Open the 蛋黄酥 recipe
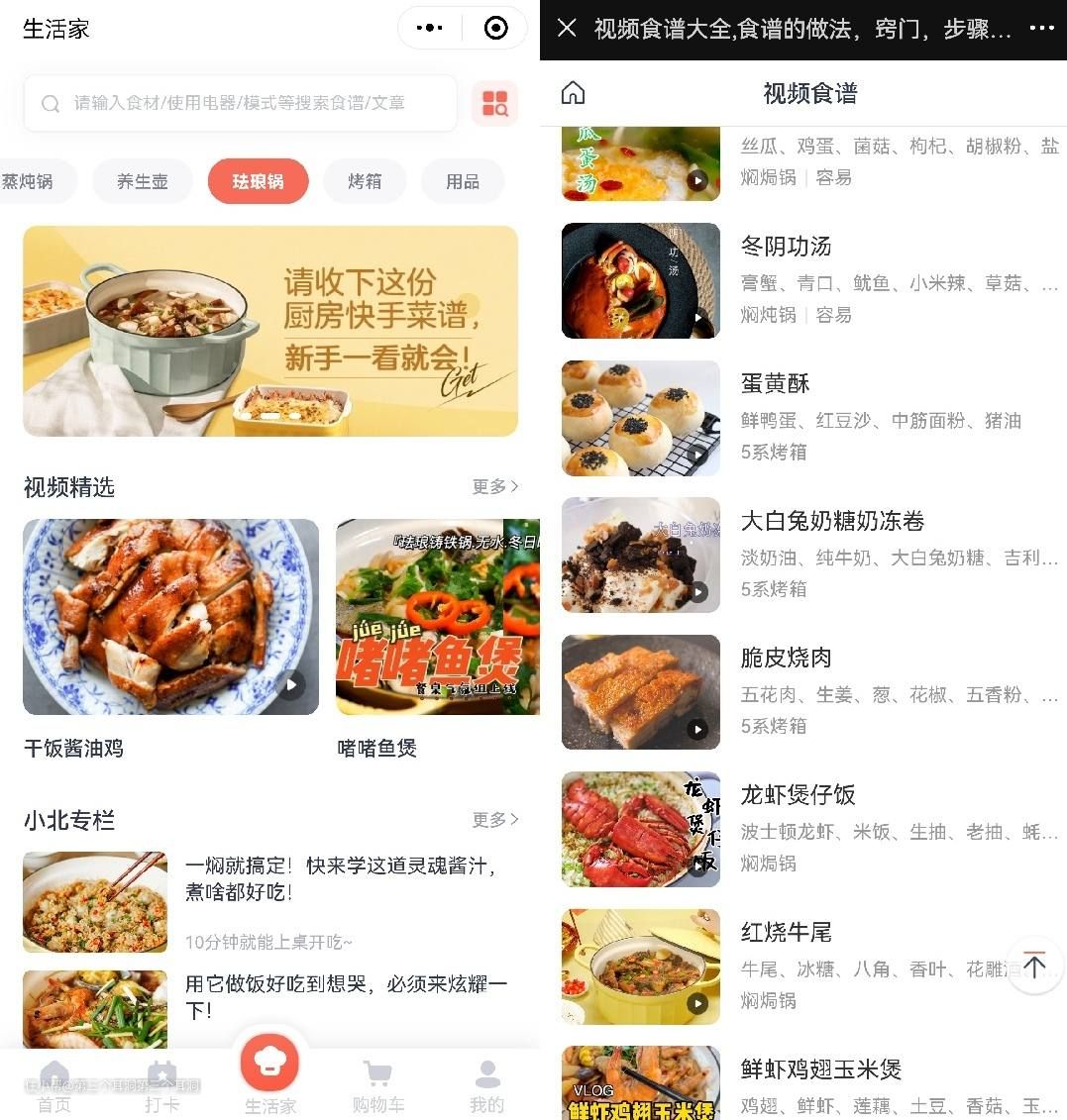This screenshot has width=1067, height=1120. point(775,383)
